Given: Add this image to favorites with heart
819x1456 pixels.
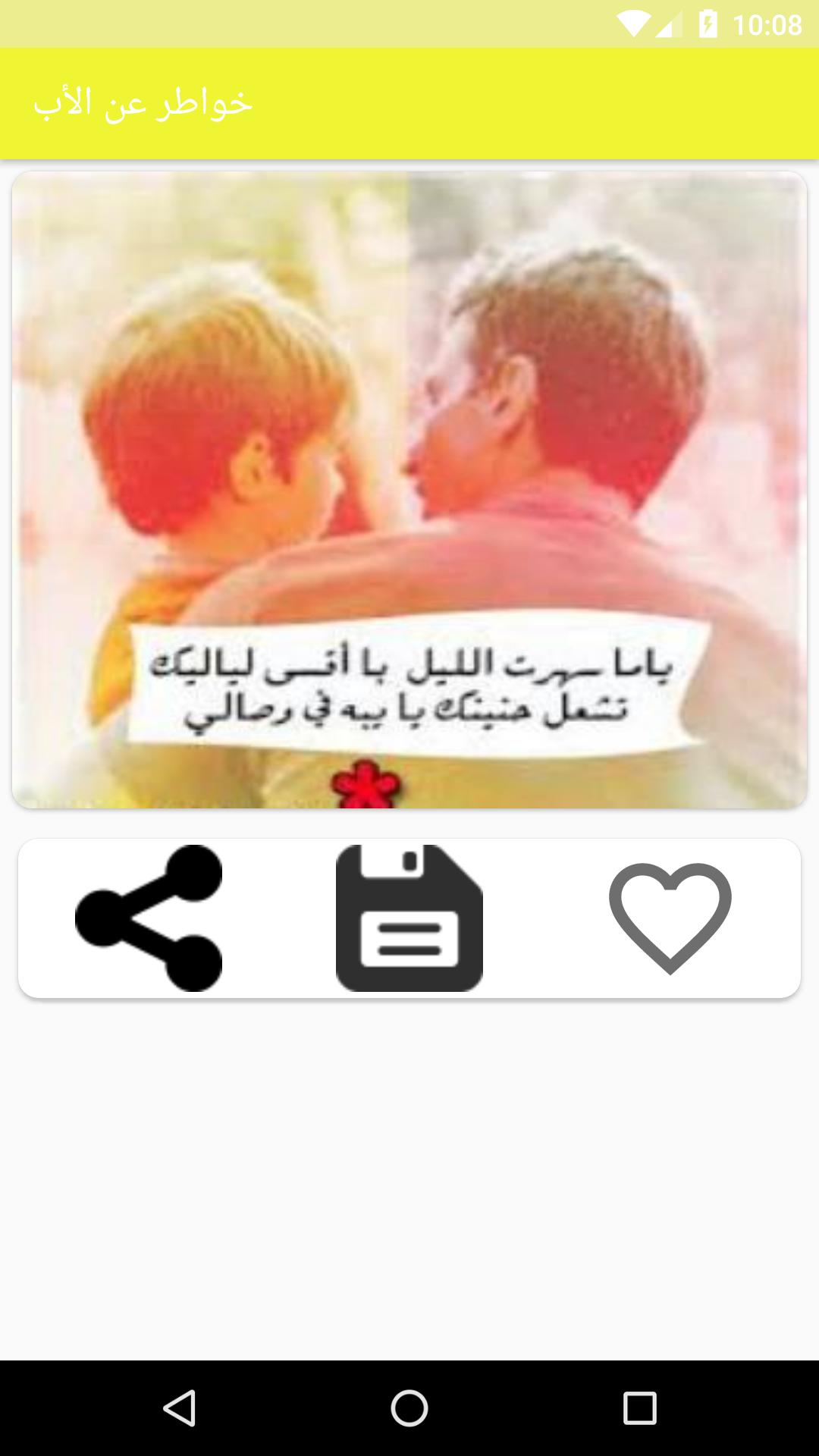Looking at the screenshot, I should (670, 918).
